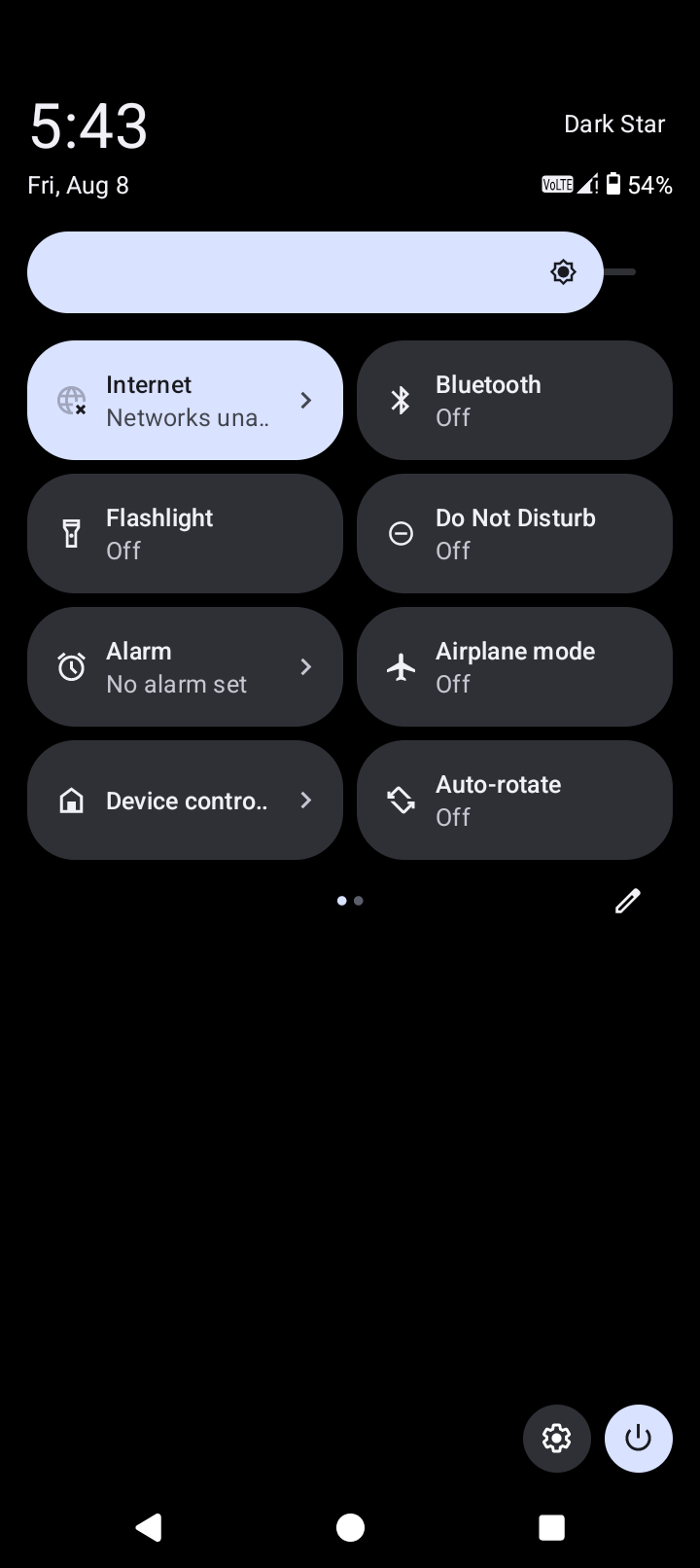Image resolution: width=700 pixels, height=1568 pixels.
Task: Open the Internet tile
Action: 185,400
